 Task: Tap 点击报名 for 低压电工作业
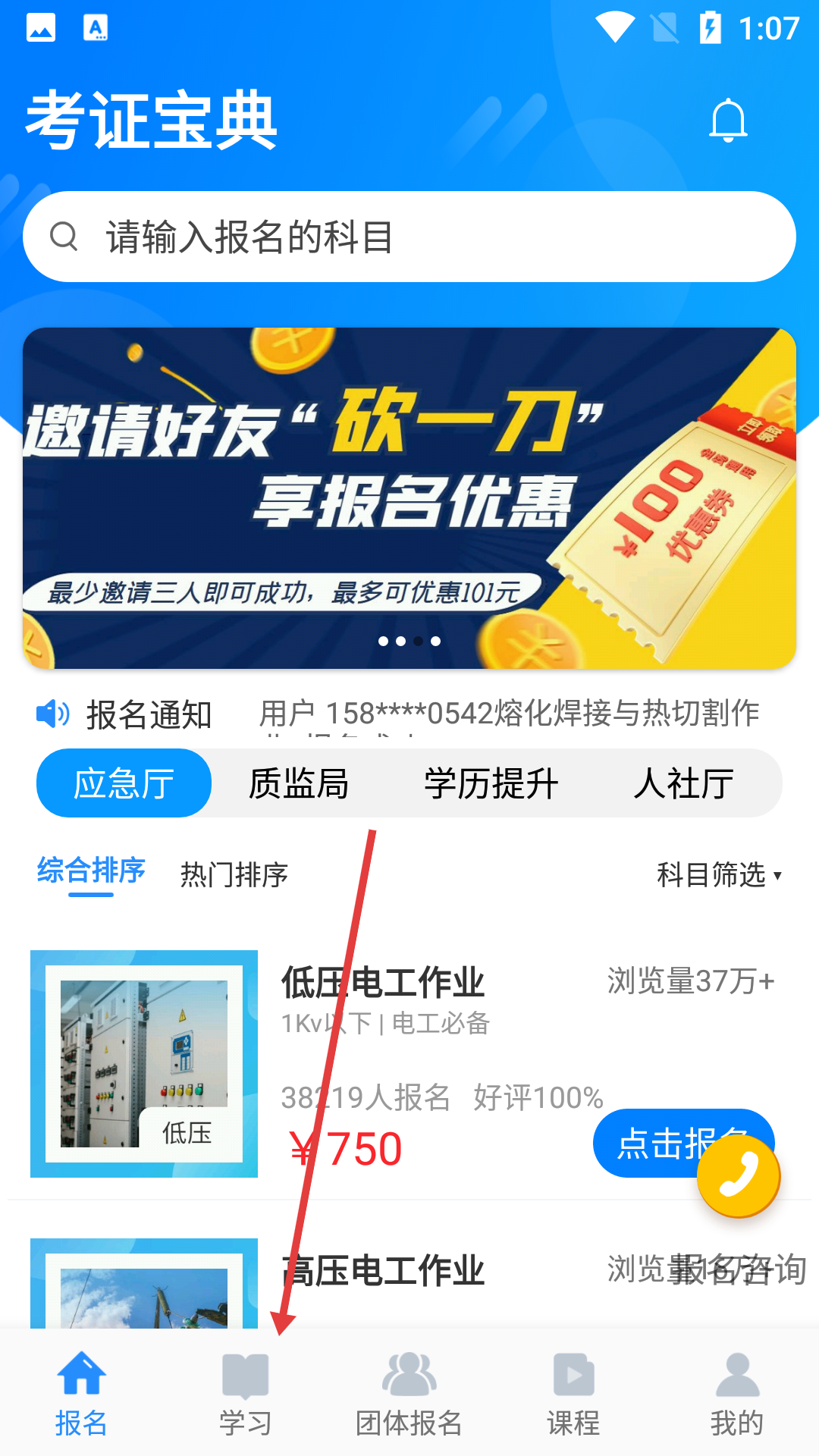[x=652, y=1143]
